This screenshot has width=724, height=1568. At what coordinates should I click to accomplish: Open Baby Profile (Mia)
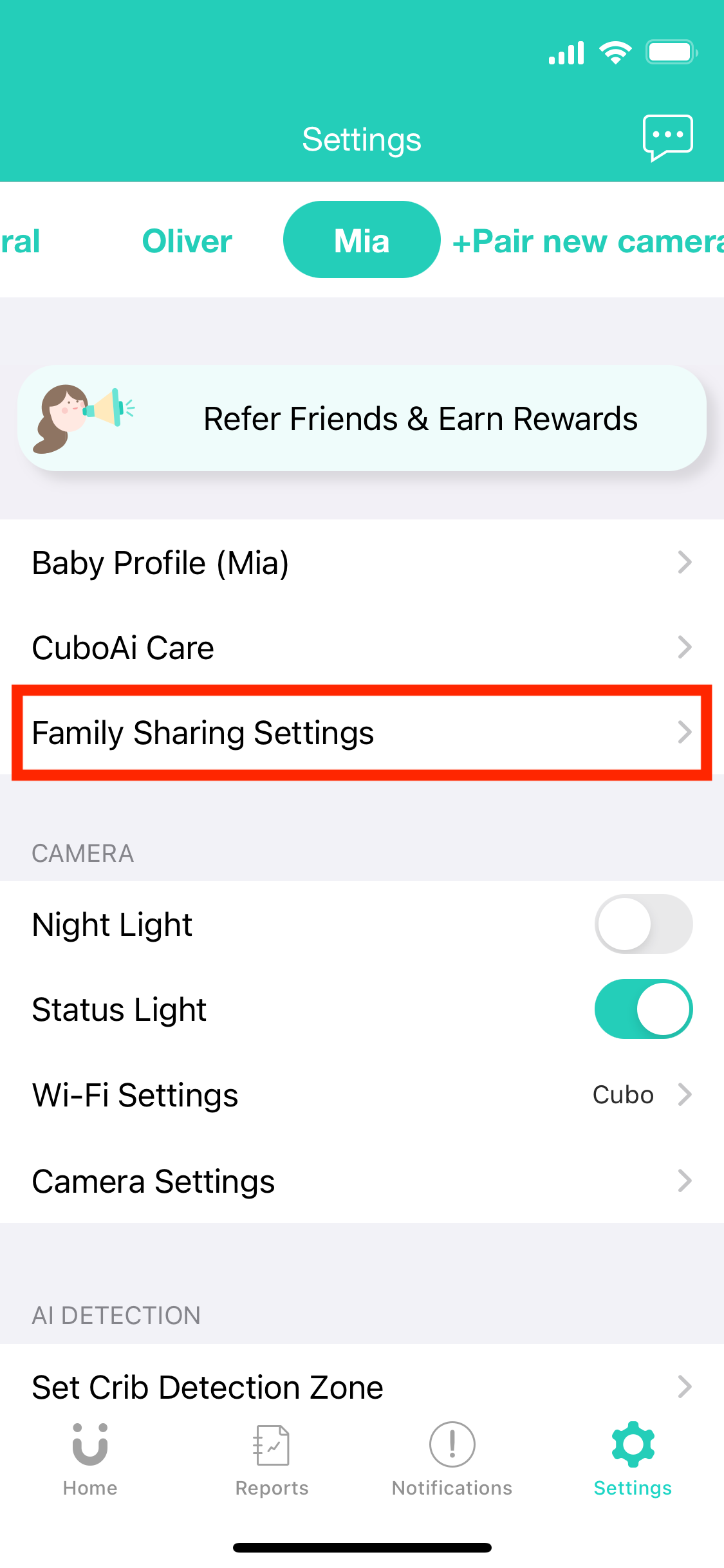coord(362,563)
